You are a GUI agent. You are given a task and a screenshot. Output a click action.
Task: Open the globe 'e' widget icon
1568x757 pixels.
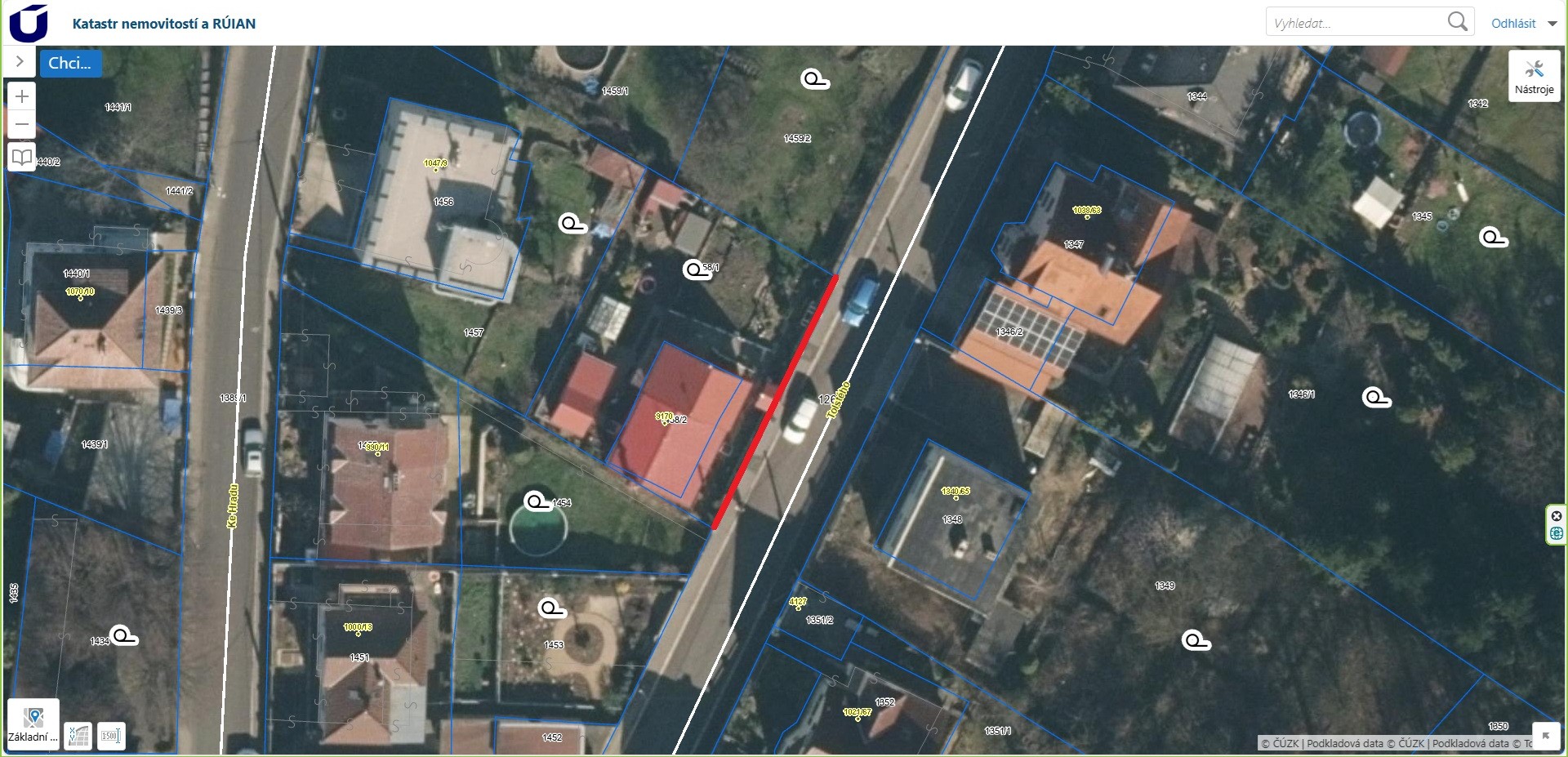[x=1556, y=533]
